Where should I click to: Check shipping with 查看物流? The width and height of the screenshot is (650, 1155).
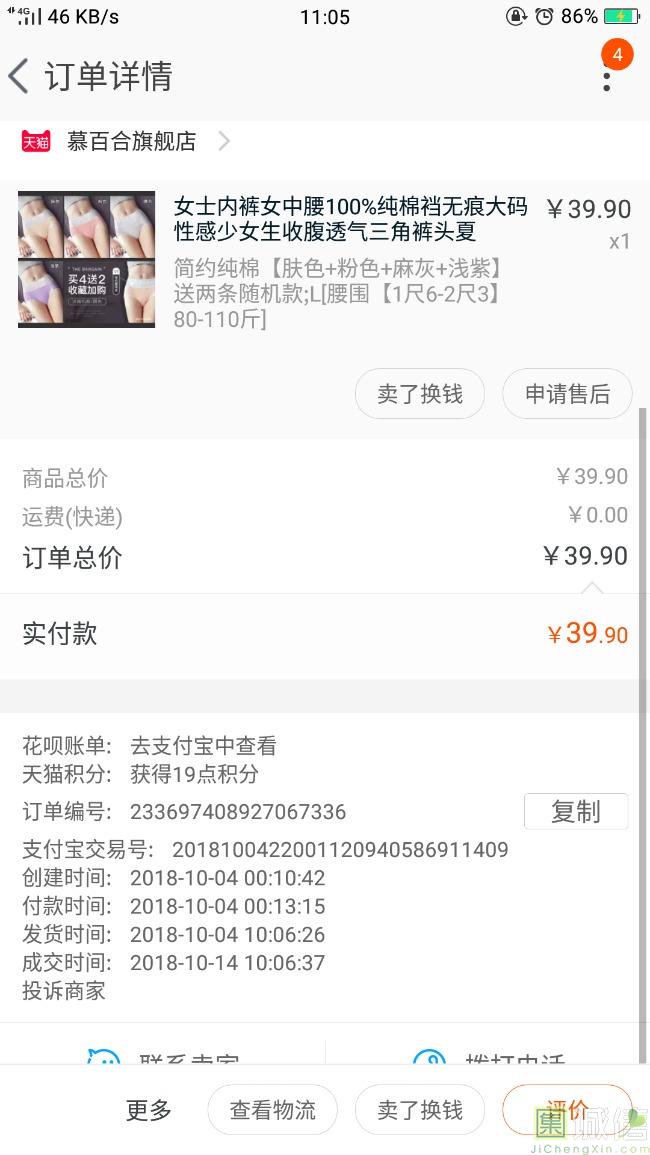[272, 1110]
